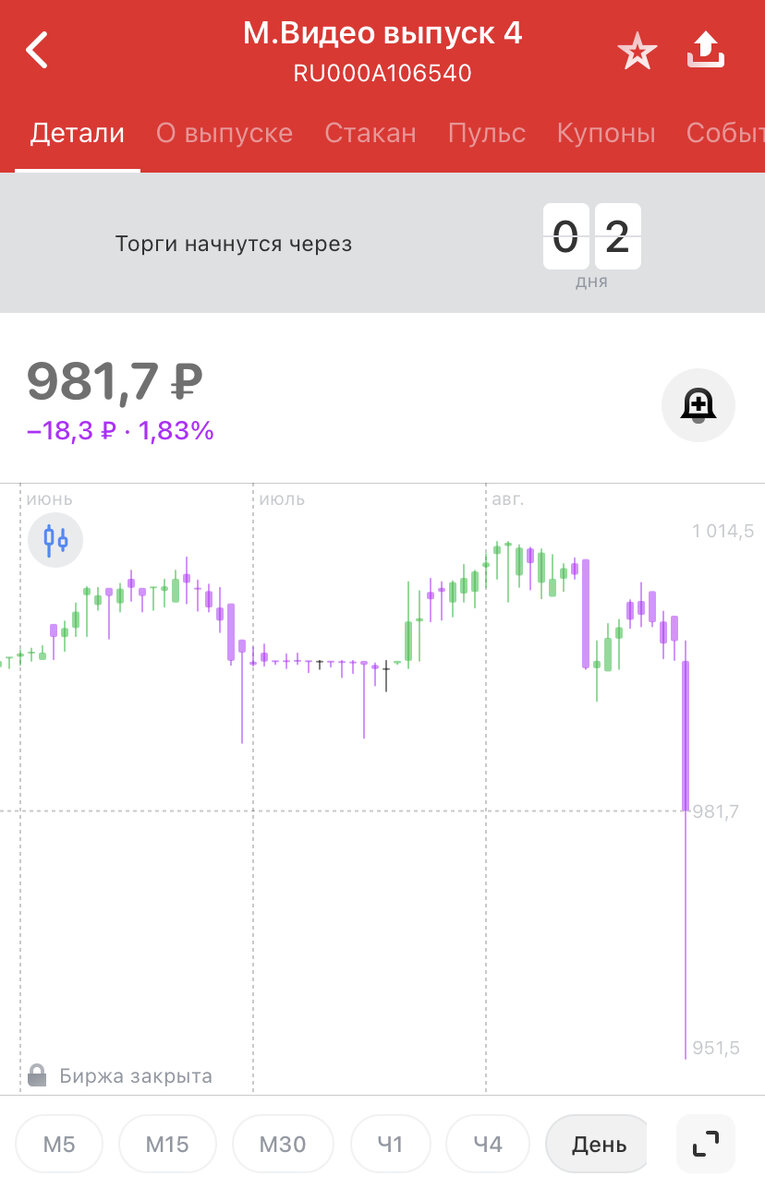Select the Детали tab
The width and height of the screenshot is (765, 1200).
click(77, 134)
